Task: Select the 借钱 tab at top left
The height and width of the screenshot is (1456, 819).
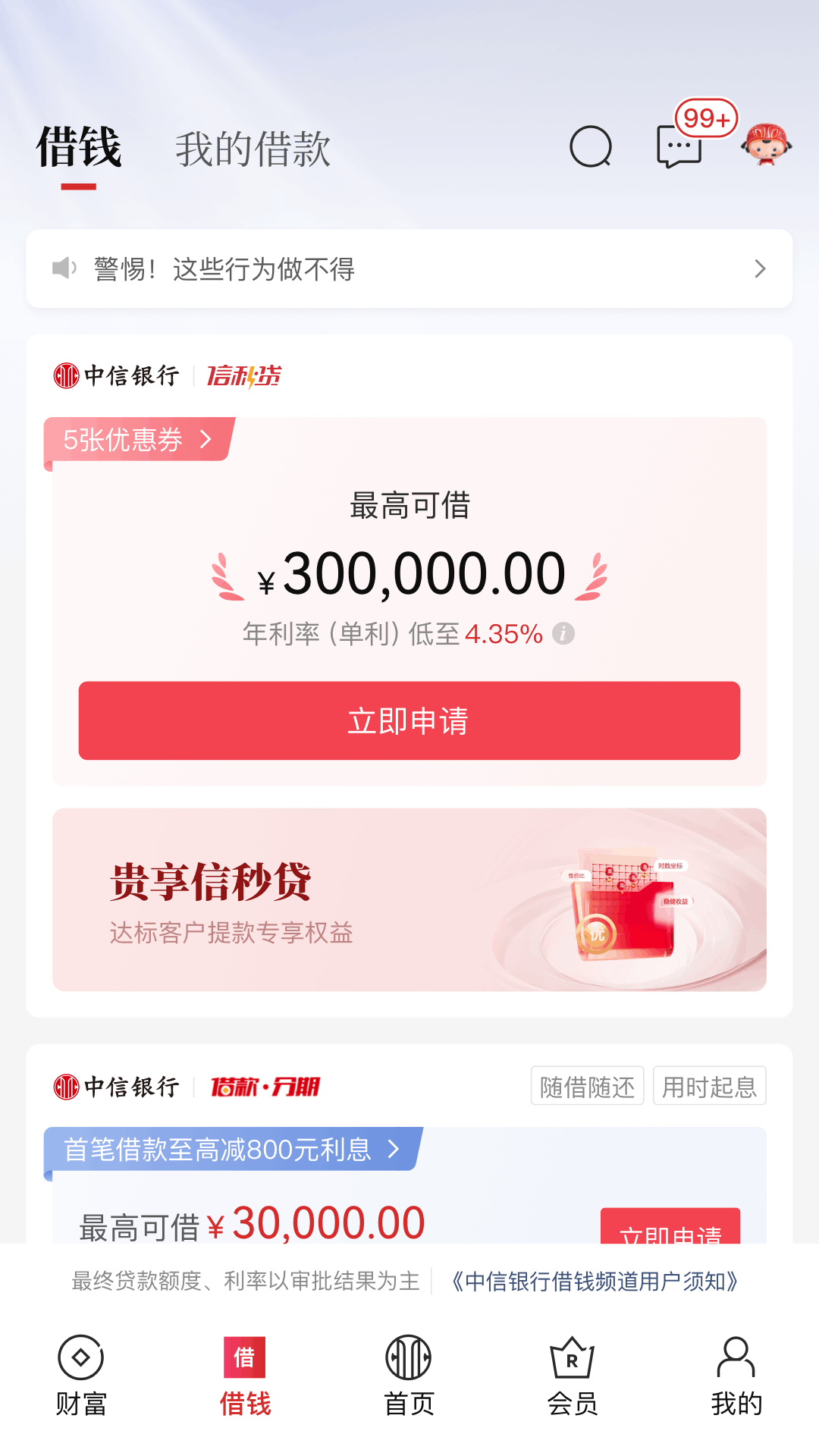Action: click(80, 149)
